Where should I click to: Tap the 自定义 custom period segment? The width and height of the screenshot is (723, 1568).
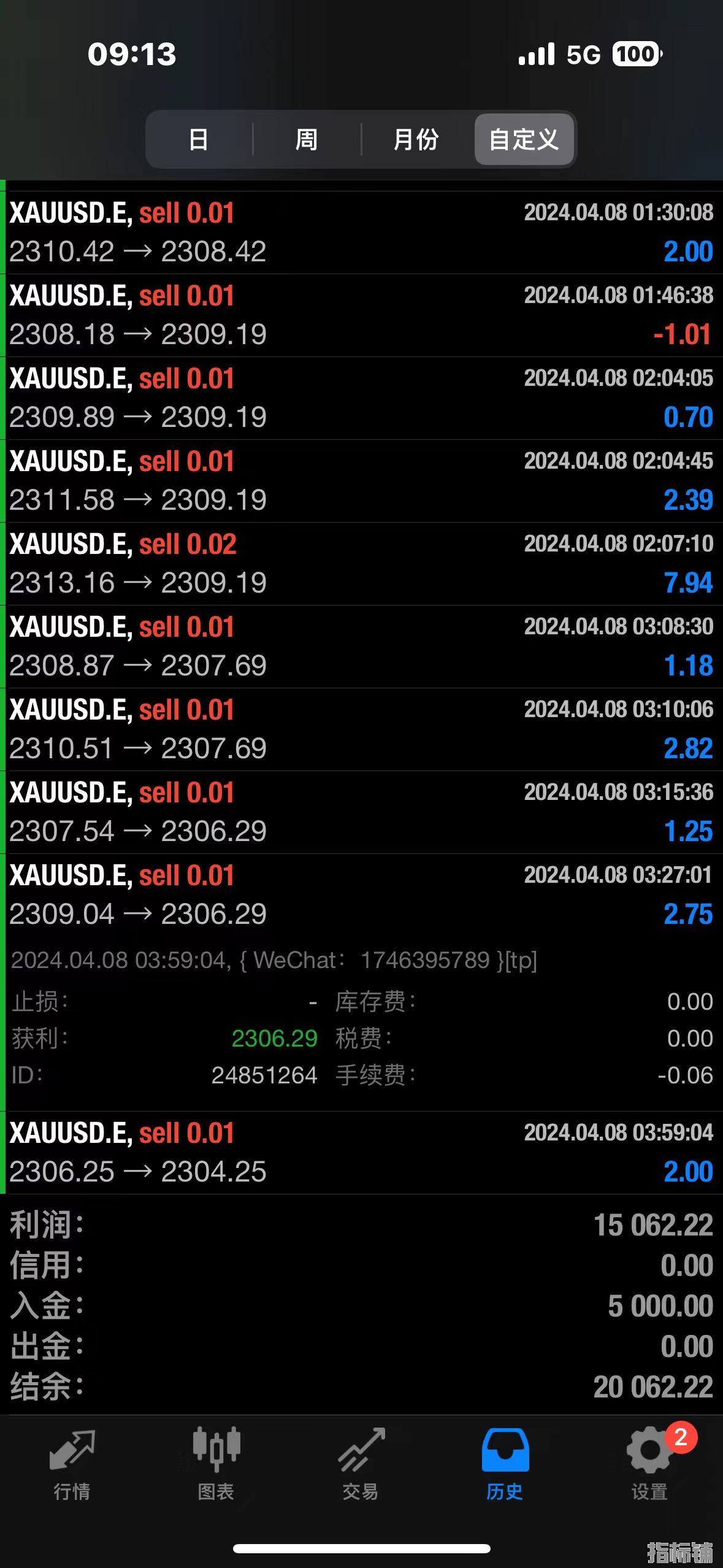pyautogui.click(x=524, y=140)
